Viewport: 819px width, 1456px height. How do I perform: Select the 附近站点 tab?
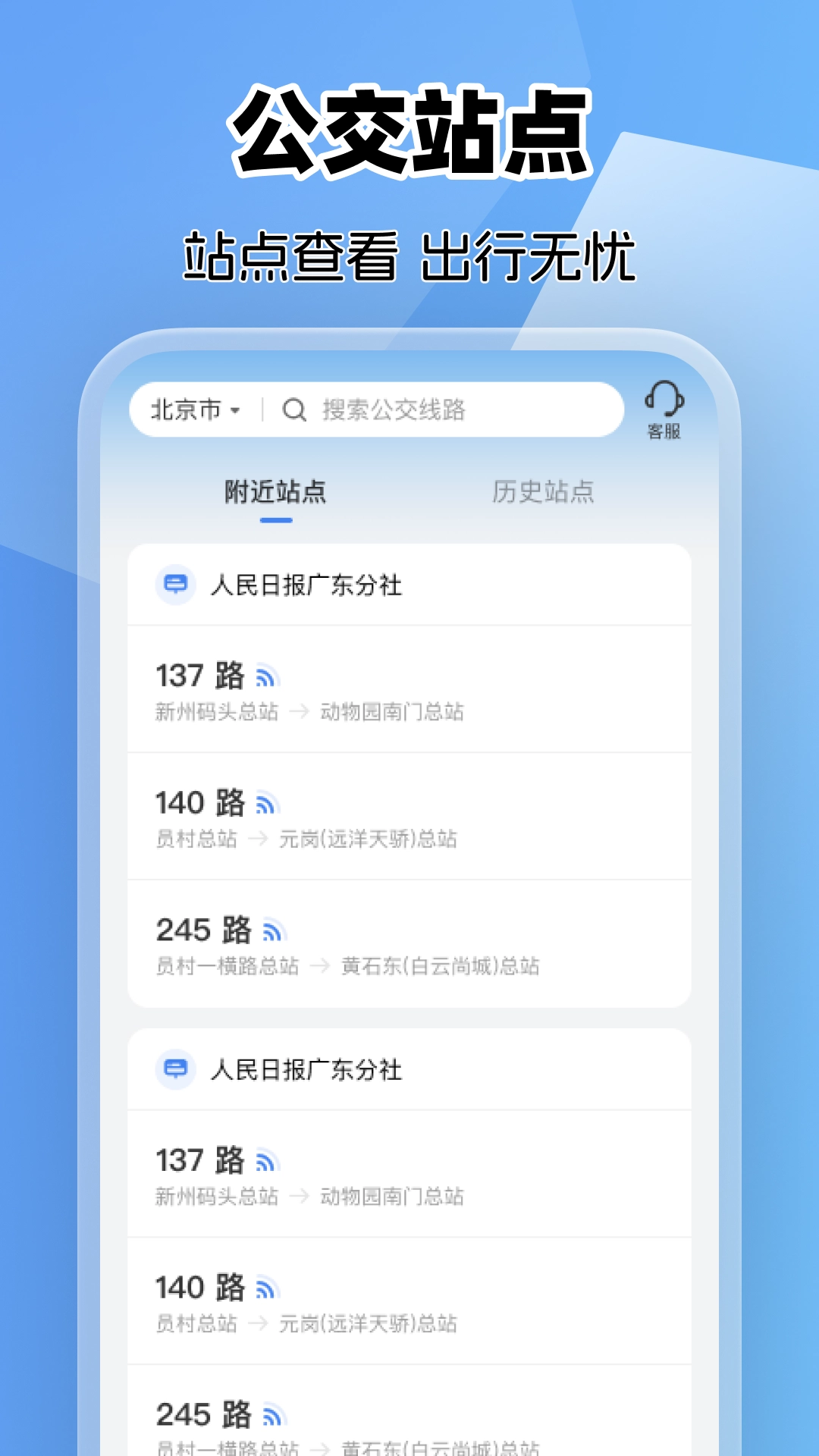click(x=276, y=493)
